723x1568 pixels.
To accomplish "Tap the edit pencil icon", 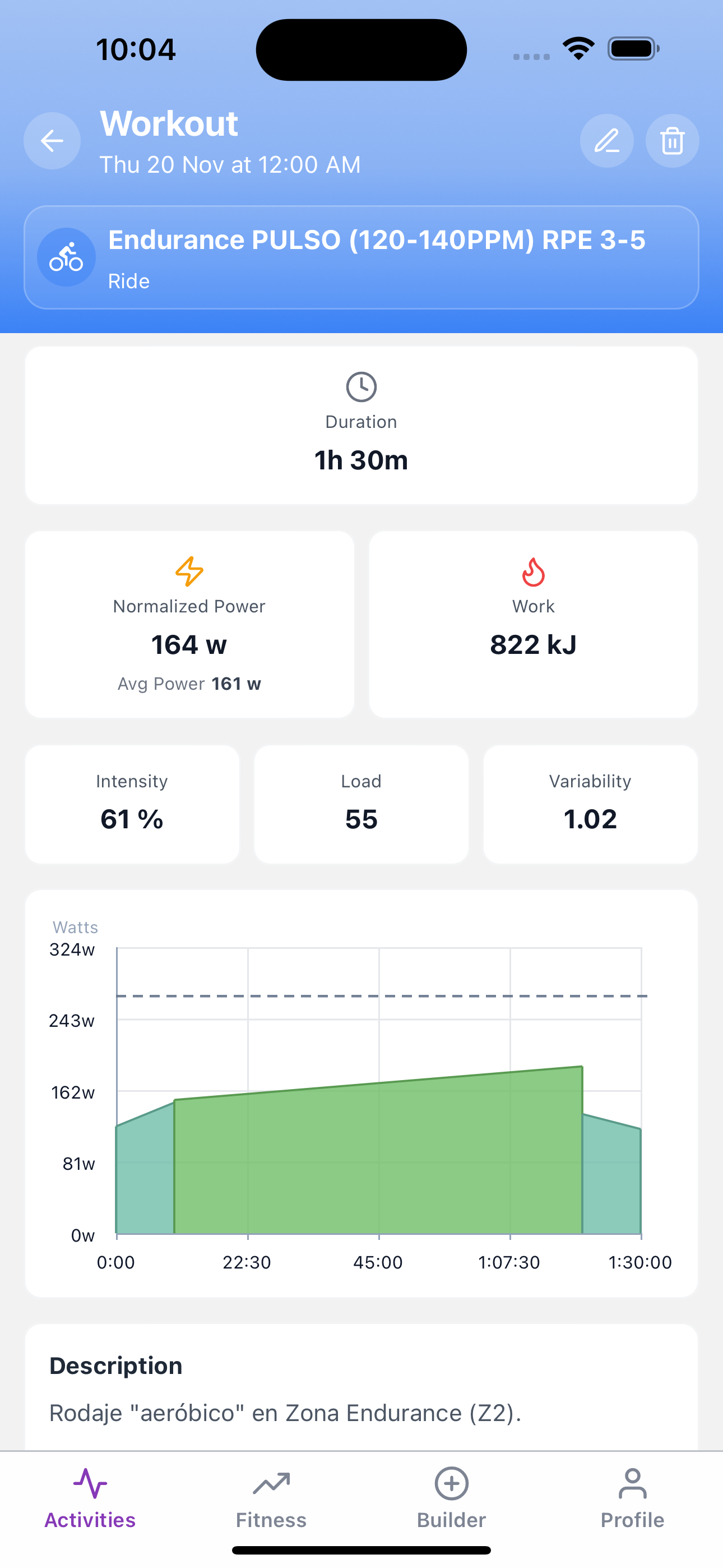I will [607, 141].
